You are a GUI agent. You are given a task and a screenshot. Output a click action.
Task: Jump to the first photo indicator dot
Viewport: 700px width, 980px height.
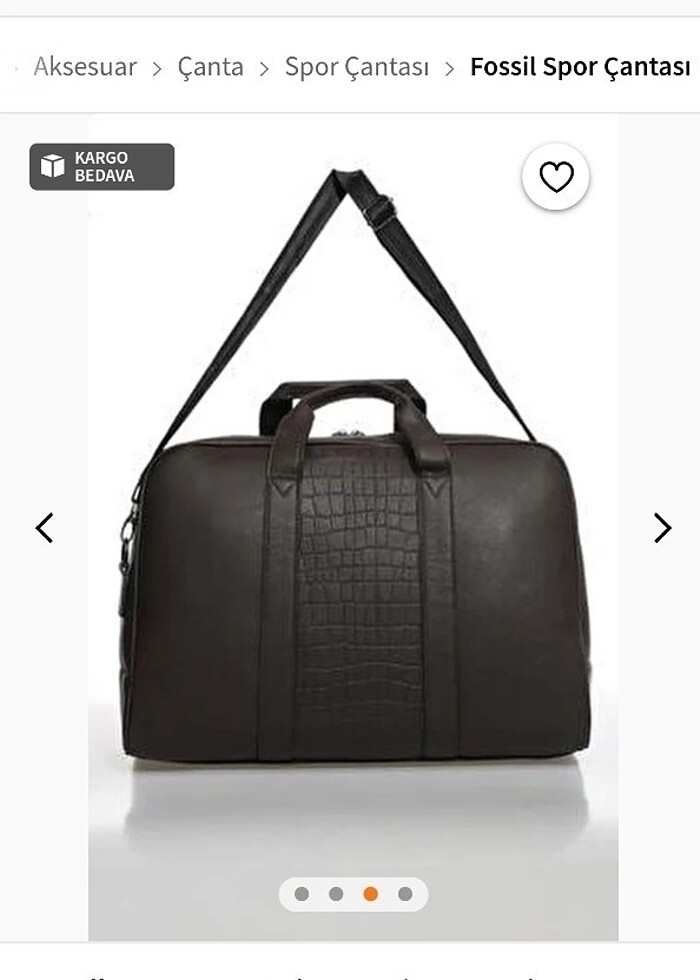(x=302, y=894)
